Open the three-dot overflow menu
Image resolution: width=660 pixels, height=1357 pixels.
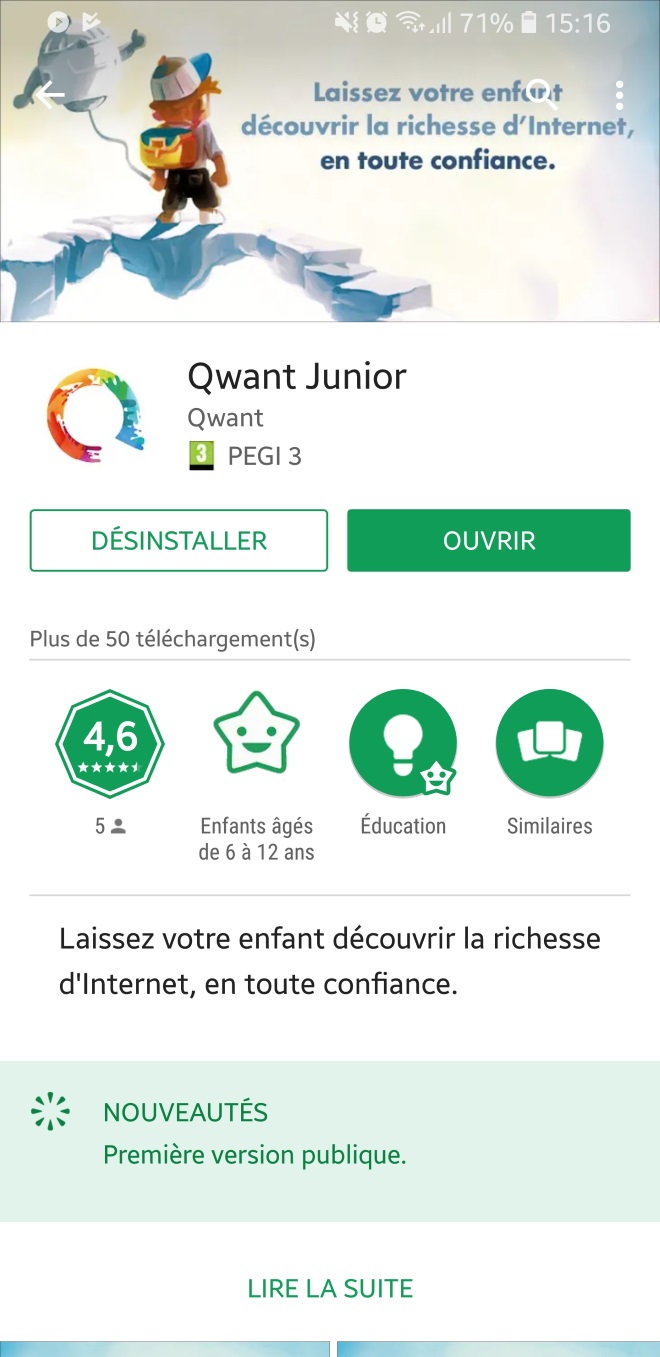click(620, 95)
